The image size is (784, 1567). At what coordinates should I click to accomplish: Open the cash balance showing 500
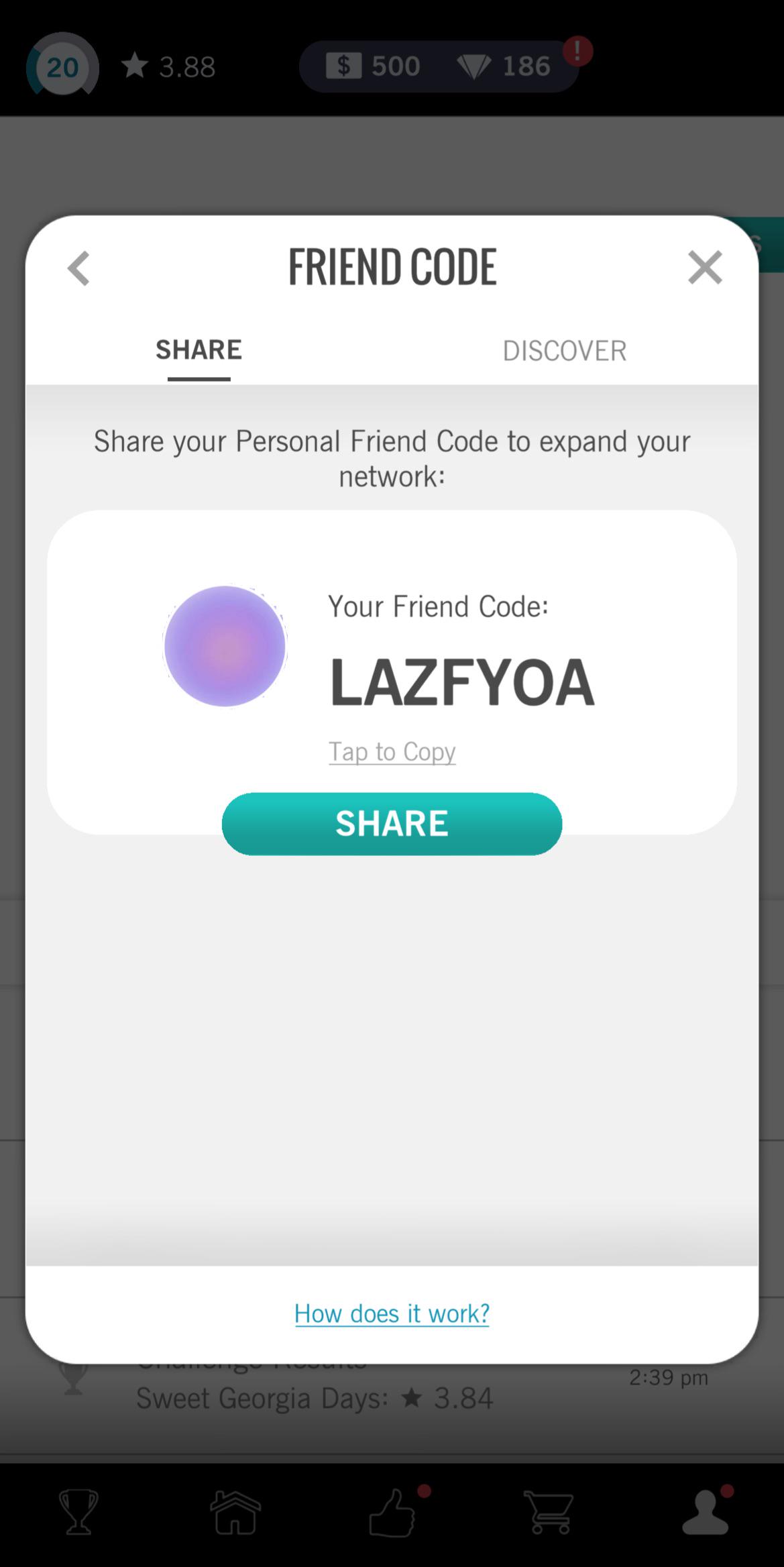point(376,65)
